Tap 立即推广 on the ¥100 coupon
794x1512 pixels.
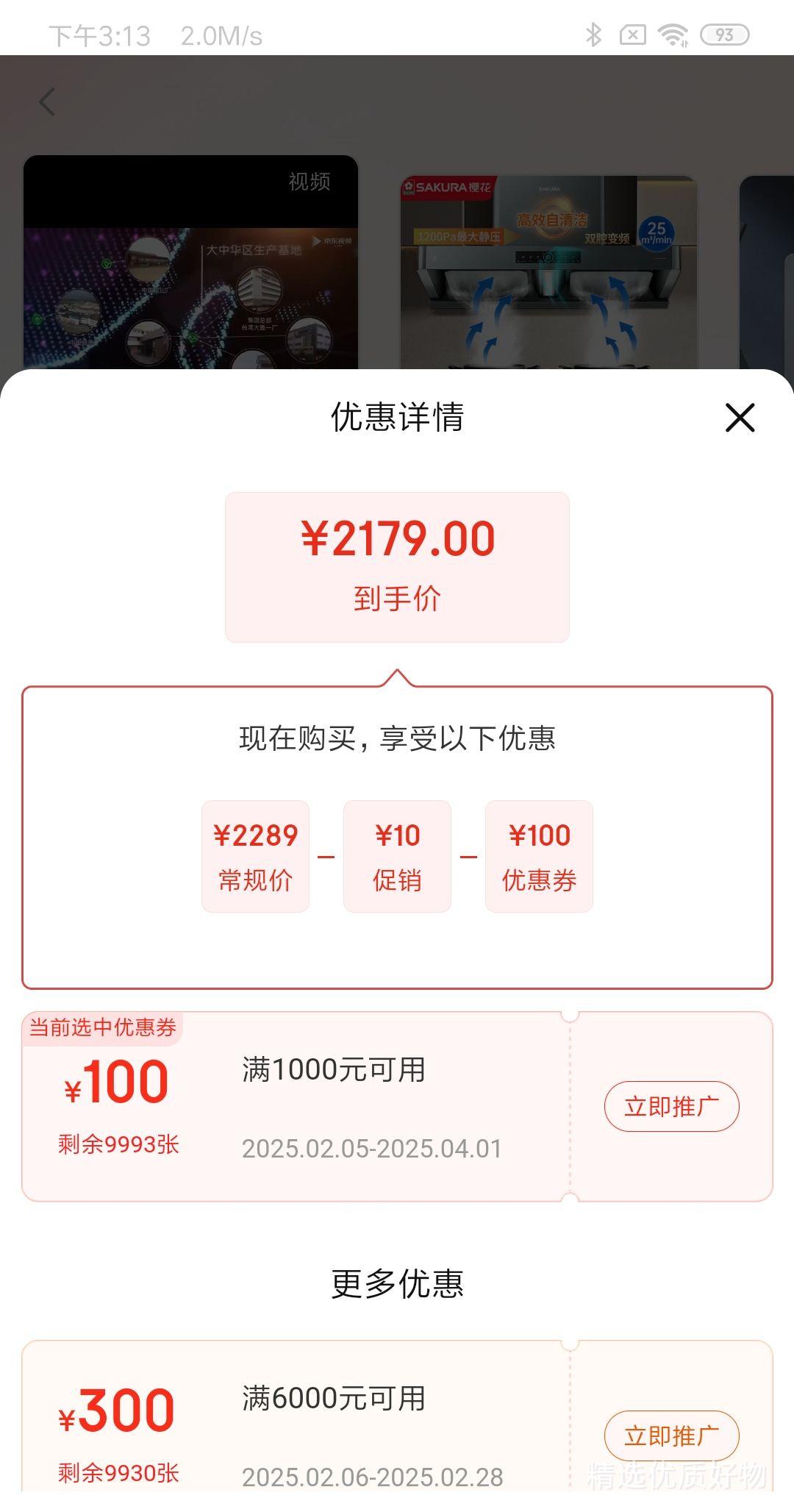[671, 1106]
